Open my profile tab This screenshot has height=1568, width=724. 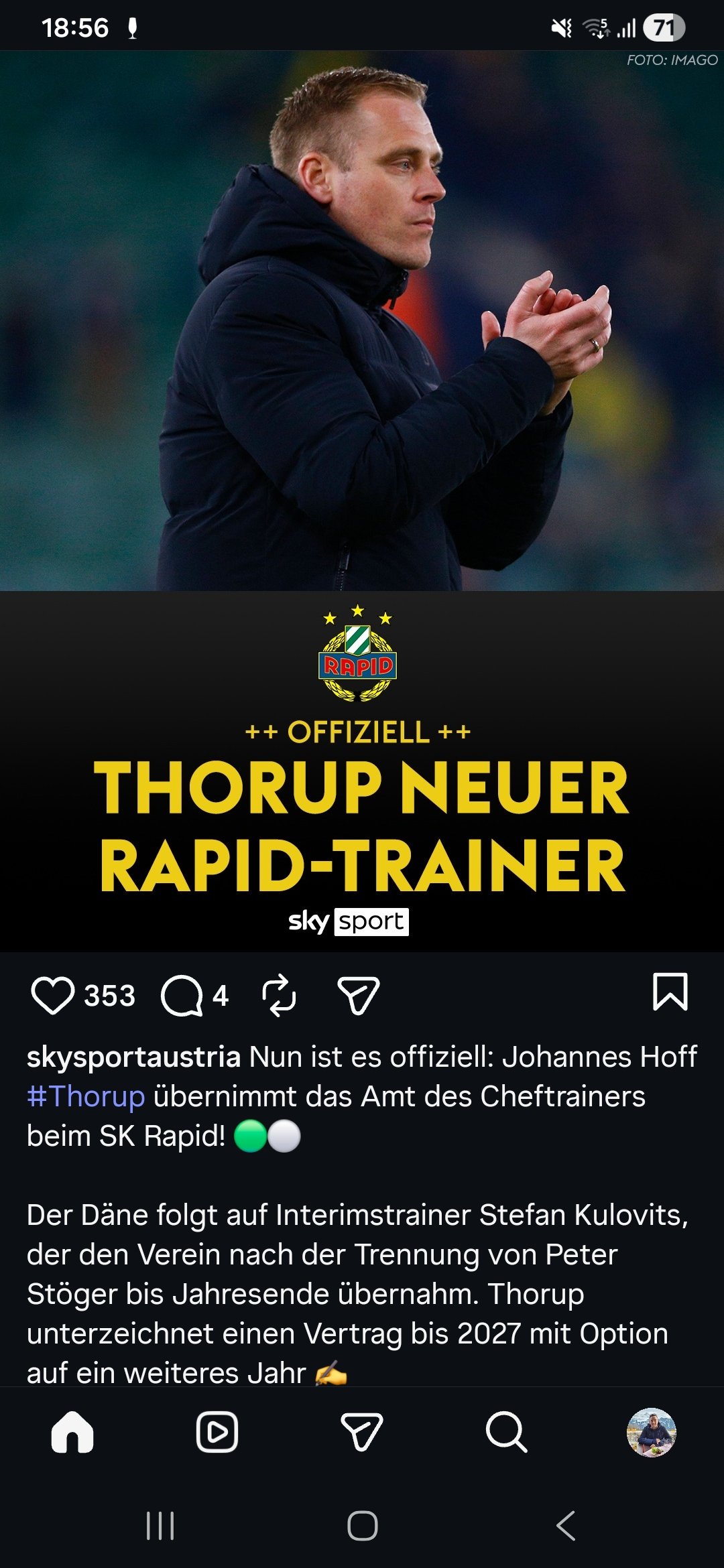[651, 1432]
